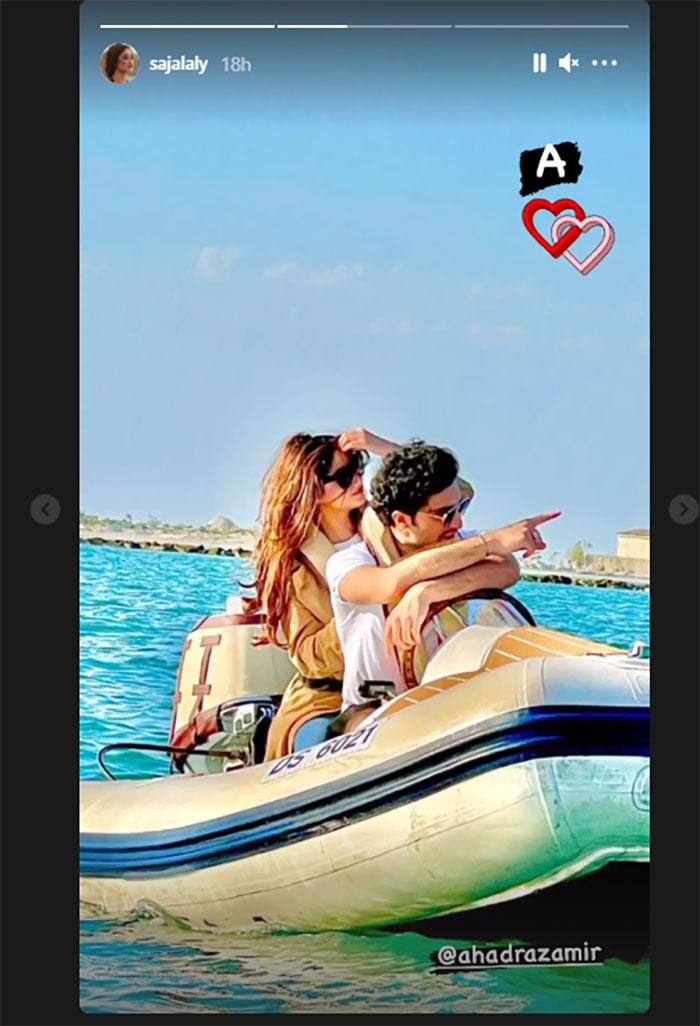
Task: Pause the story playback
Action: (x=539, y=63)
